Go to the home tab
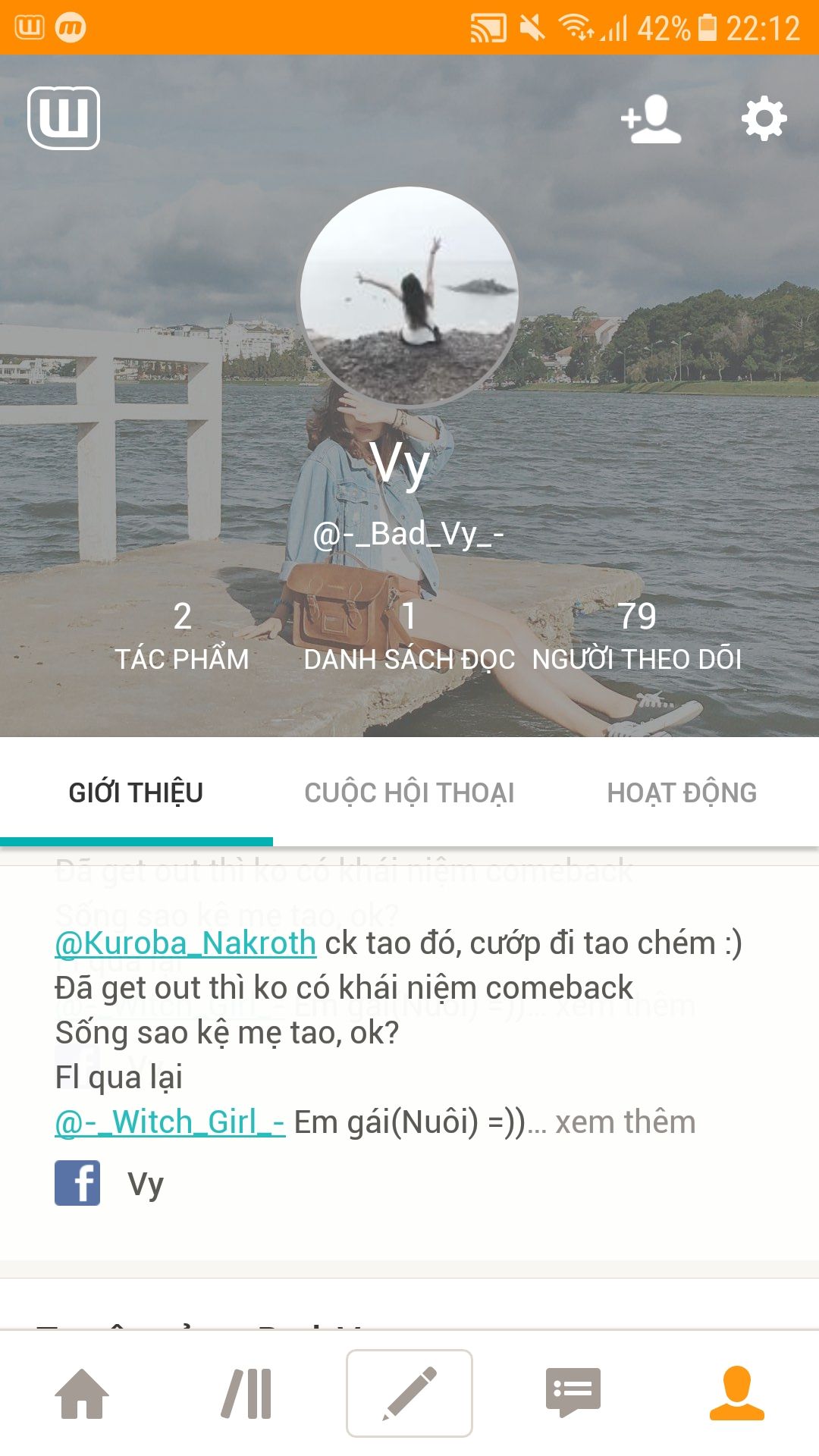The image size is (819, 1456). pos(82,1393)
